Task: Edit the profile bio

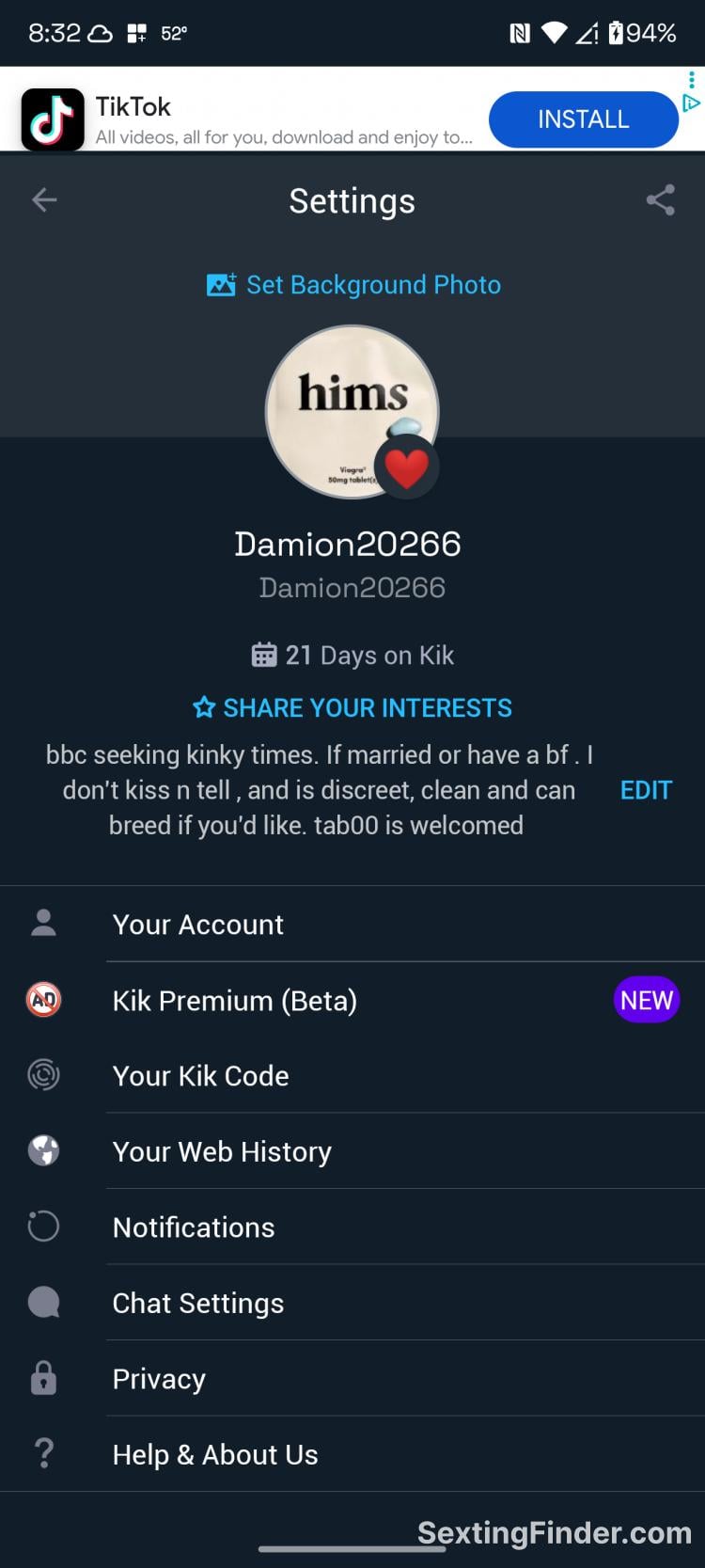Action: tap(646, 790)
